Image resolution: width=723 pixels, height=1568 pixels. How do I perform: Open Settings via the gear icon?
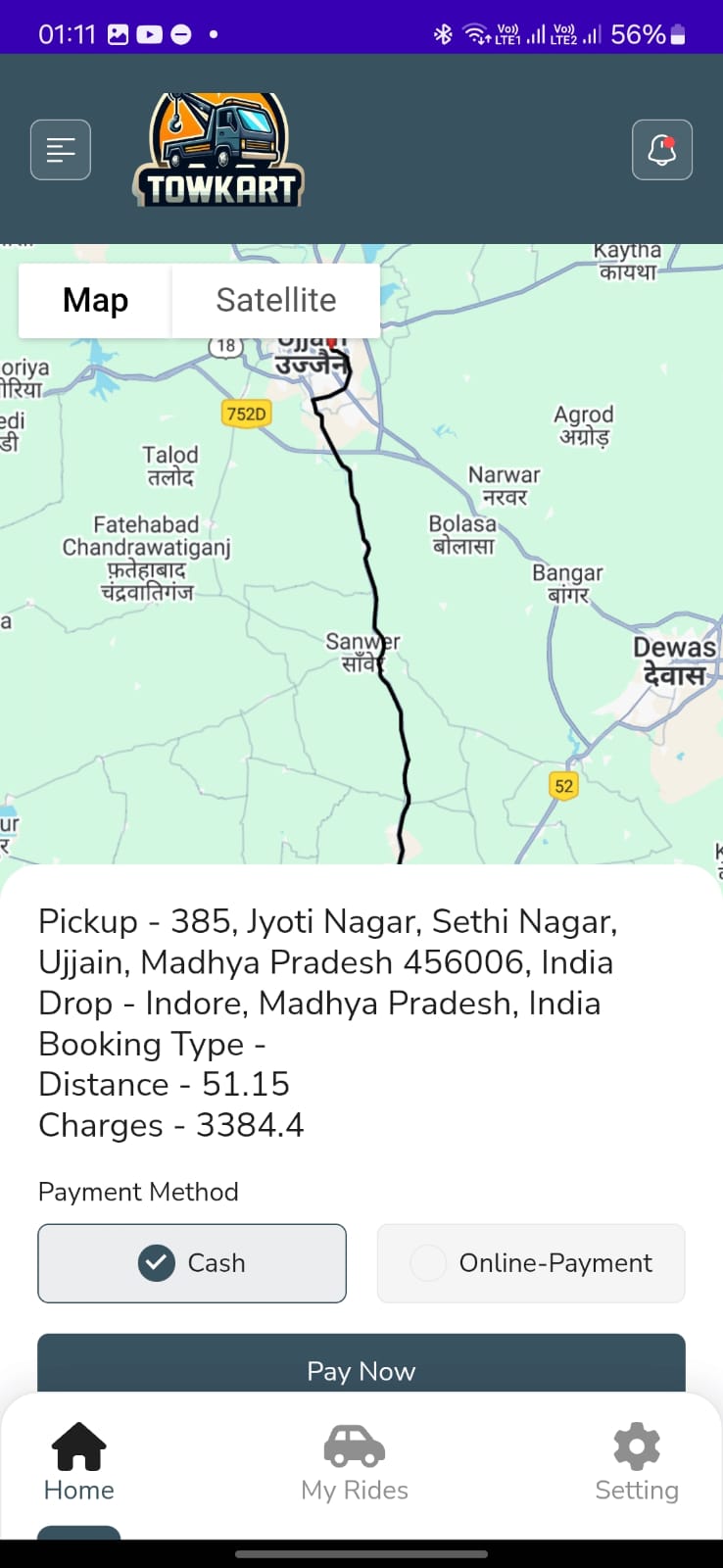(x=636, y=1445)
